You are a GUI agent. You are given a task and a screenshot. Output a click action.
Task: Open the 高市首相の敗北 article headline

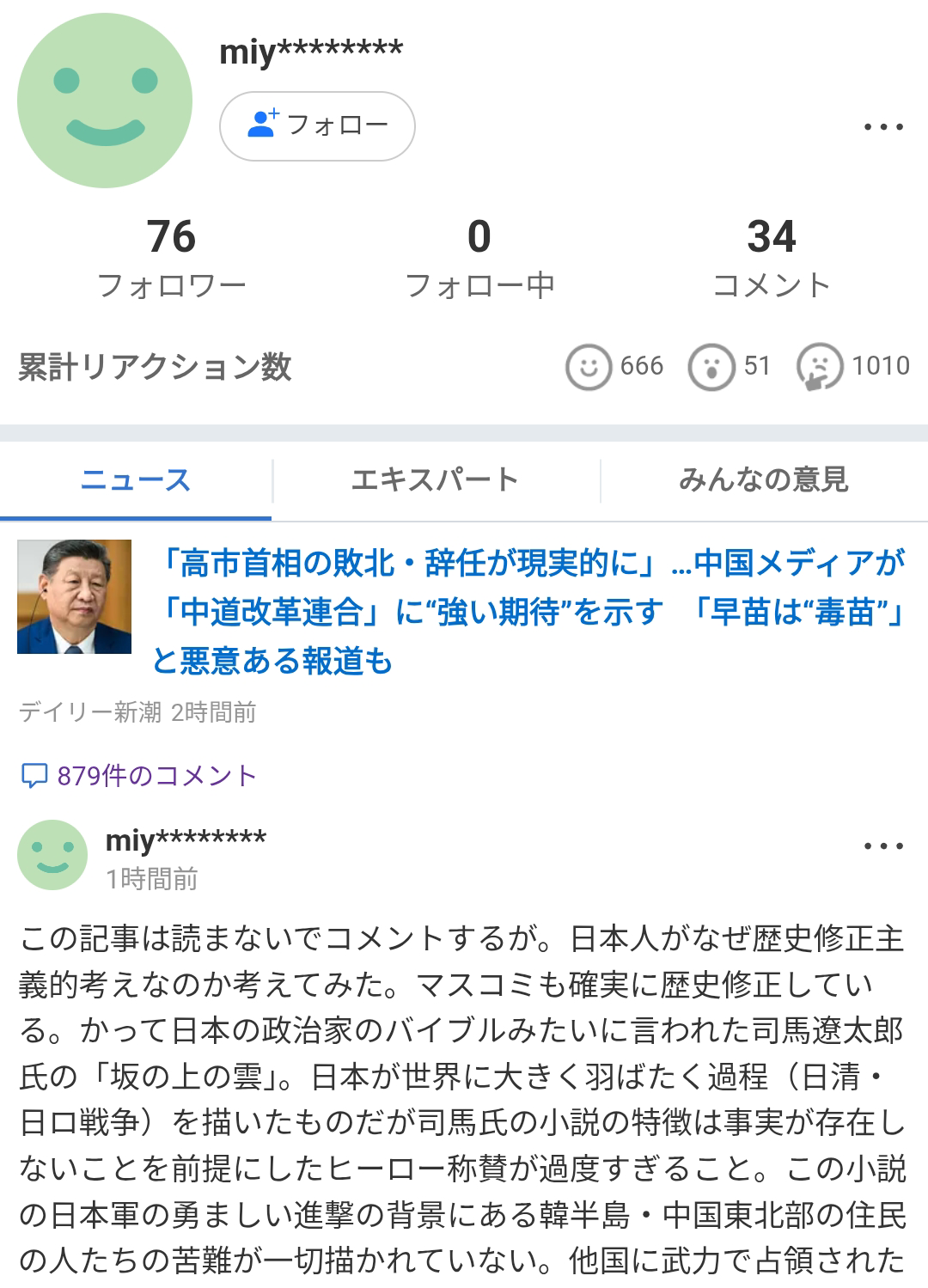528,612
